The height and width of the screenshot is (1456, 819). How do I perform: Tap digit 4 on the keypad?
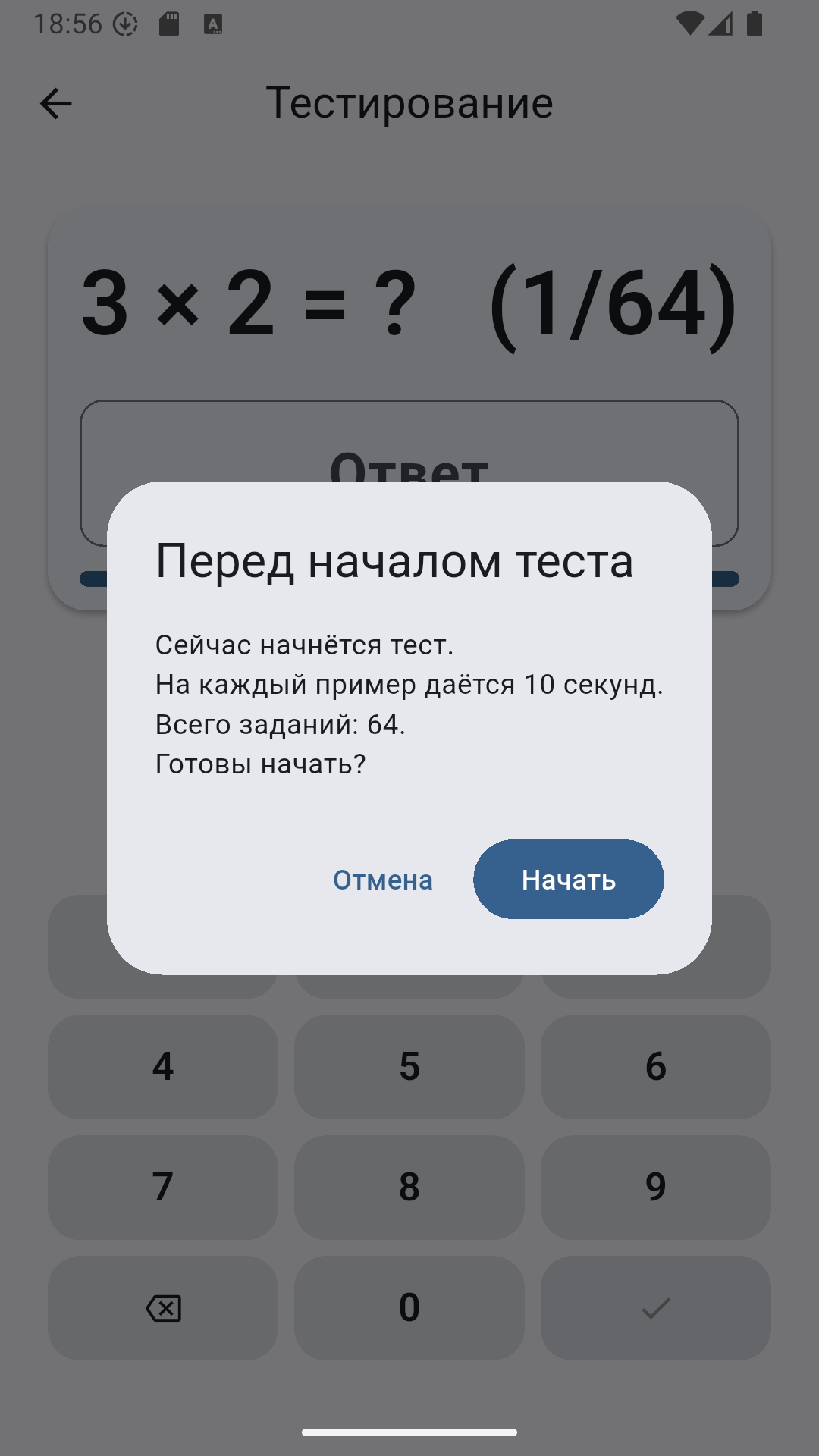[x=163, y=1066]
